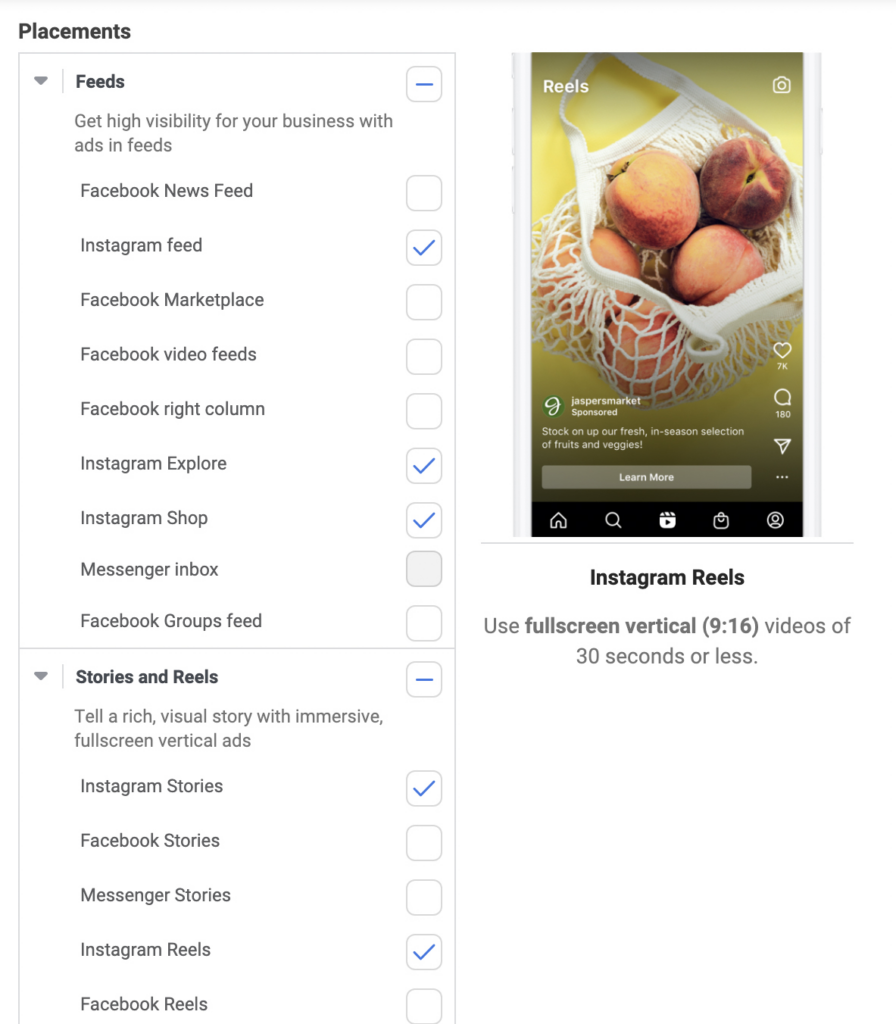
Task: Click the Learn More button on the ad
Action: click(646, 477)
